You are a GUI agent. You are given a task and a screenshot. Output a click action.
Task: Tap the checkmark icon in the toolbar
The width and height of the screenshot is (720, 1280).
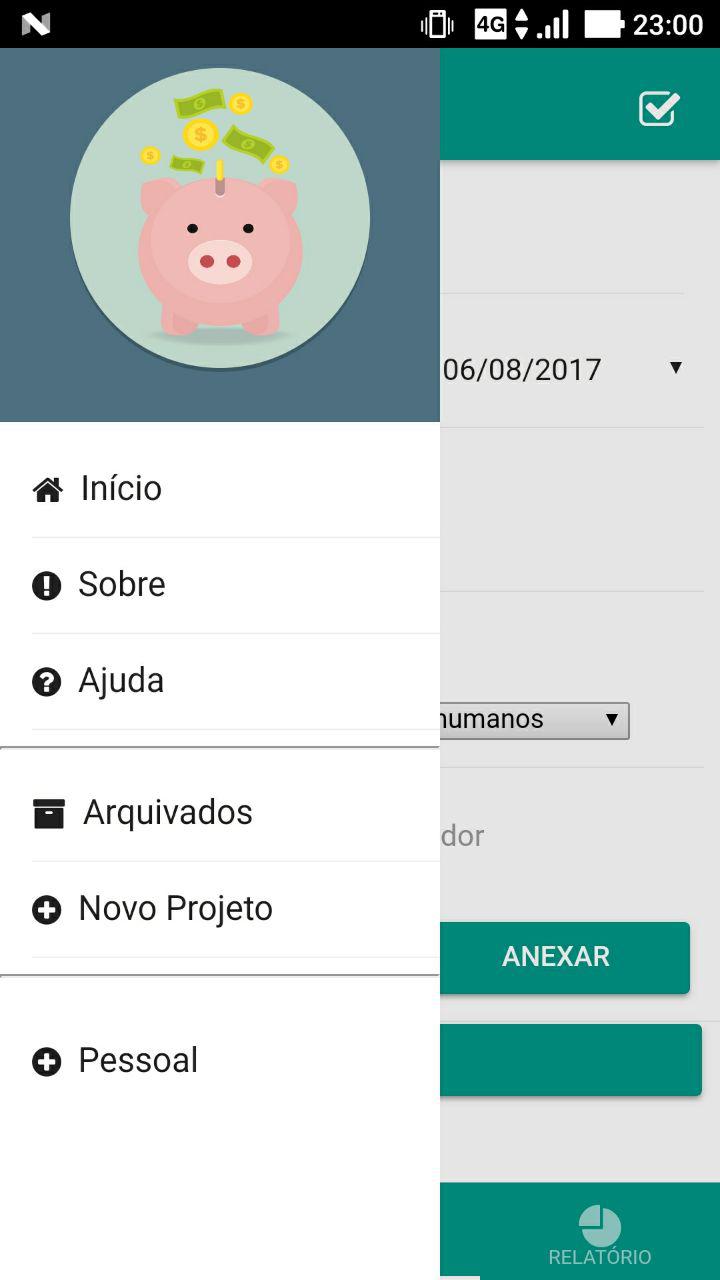point(659,108)
